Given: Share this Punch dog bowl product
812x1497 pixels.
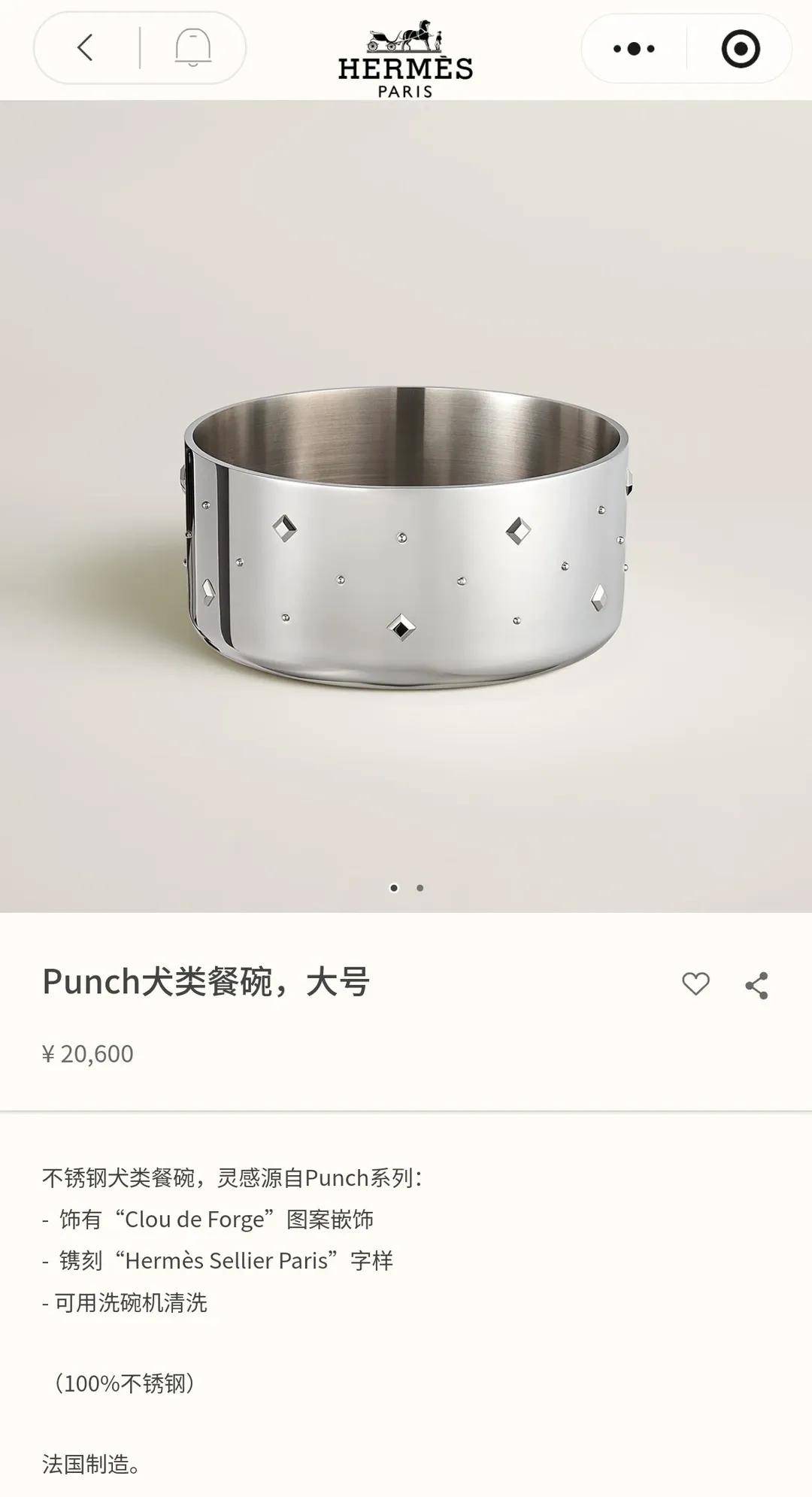Looking at the screenshot, I should [x=756, y=985].
